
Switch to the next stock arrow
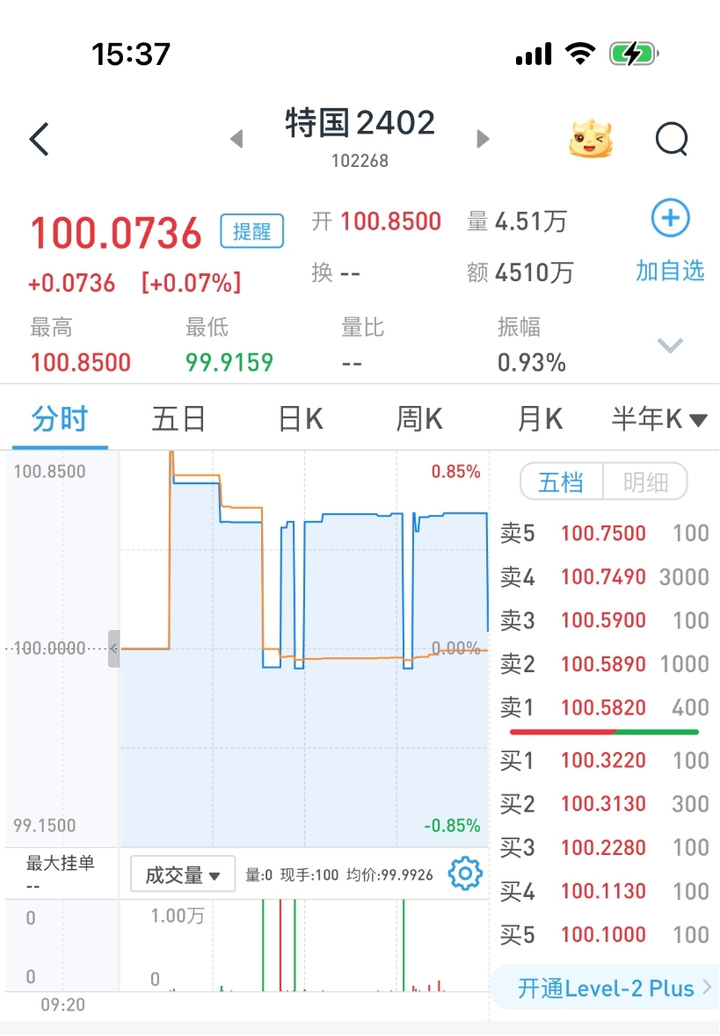tap(483, 139)
